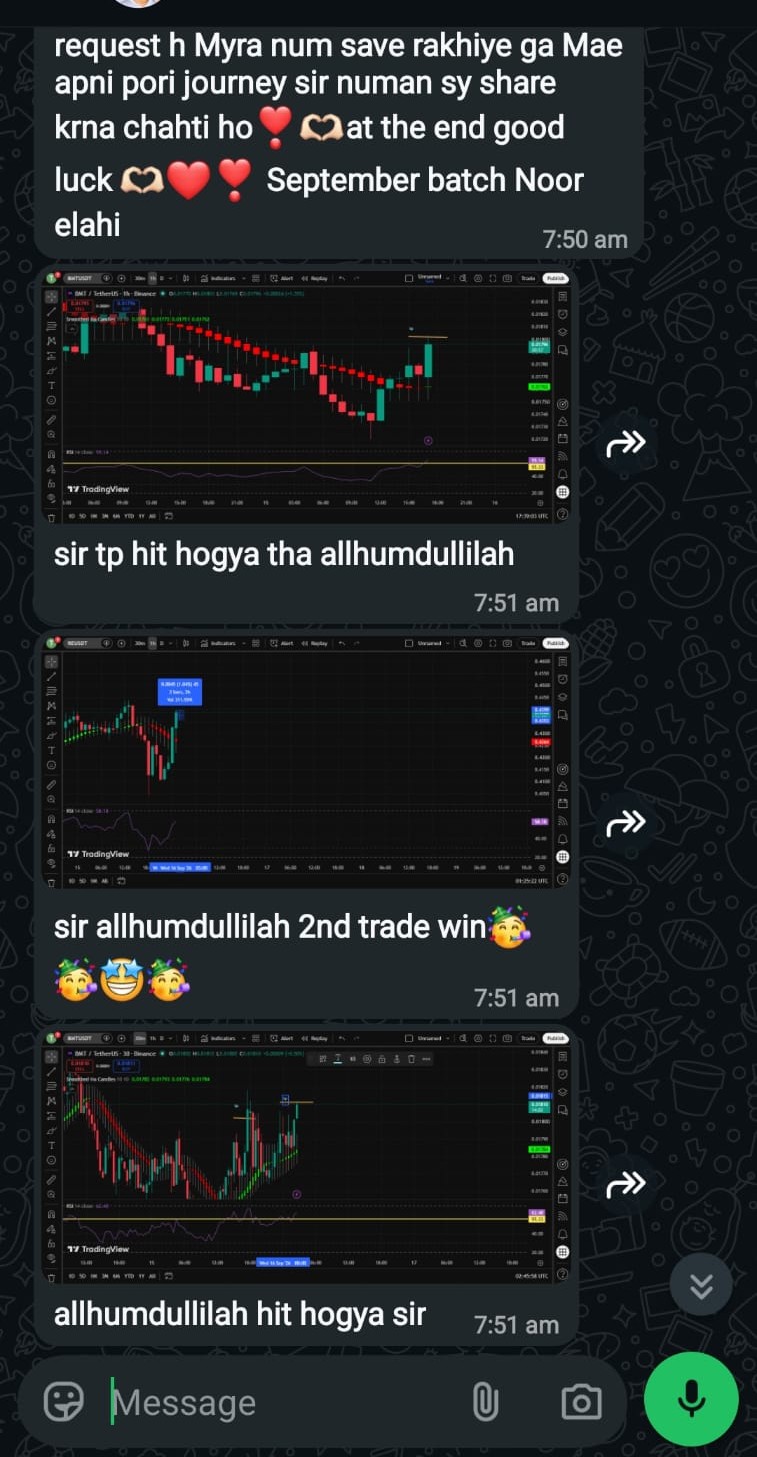The width and height of the screenshot is (757, 1457).
Task: Forward the 'allhumdullilah hit hogya sir' image
Action: pos(627,1184)
